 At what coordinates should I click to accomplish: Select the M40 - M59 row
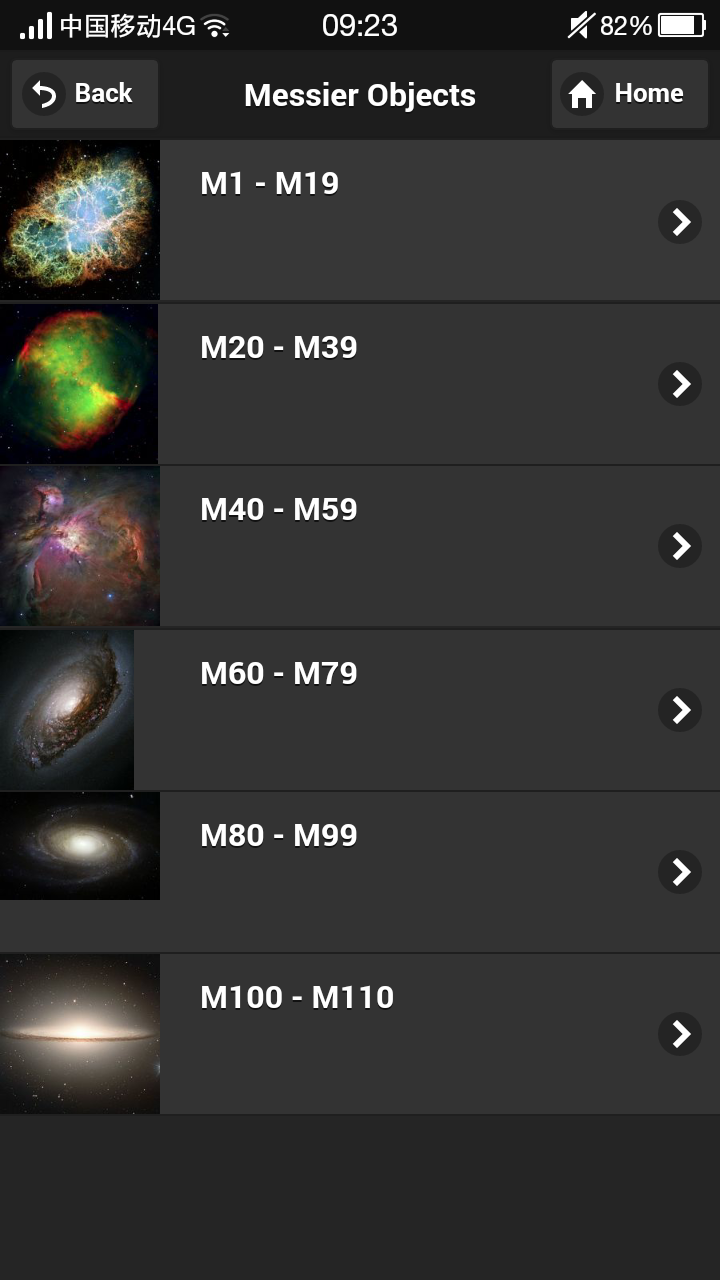[x=360, y=546]
